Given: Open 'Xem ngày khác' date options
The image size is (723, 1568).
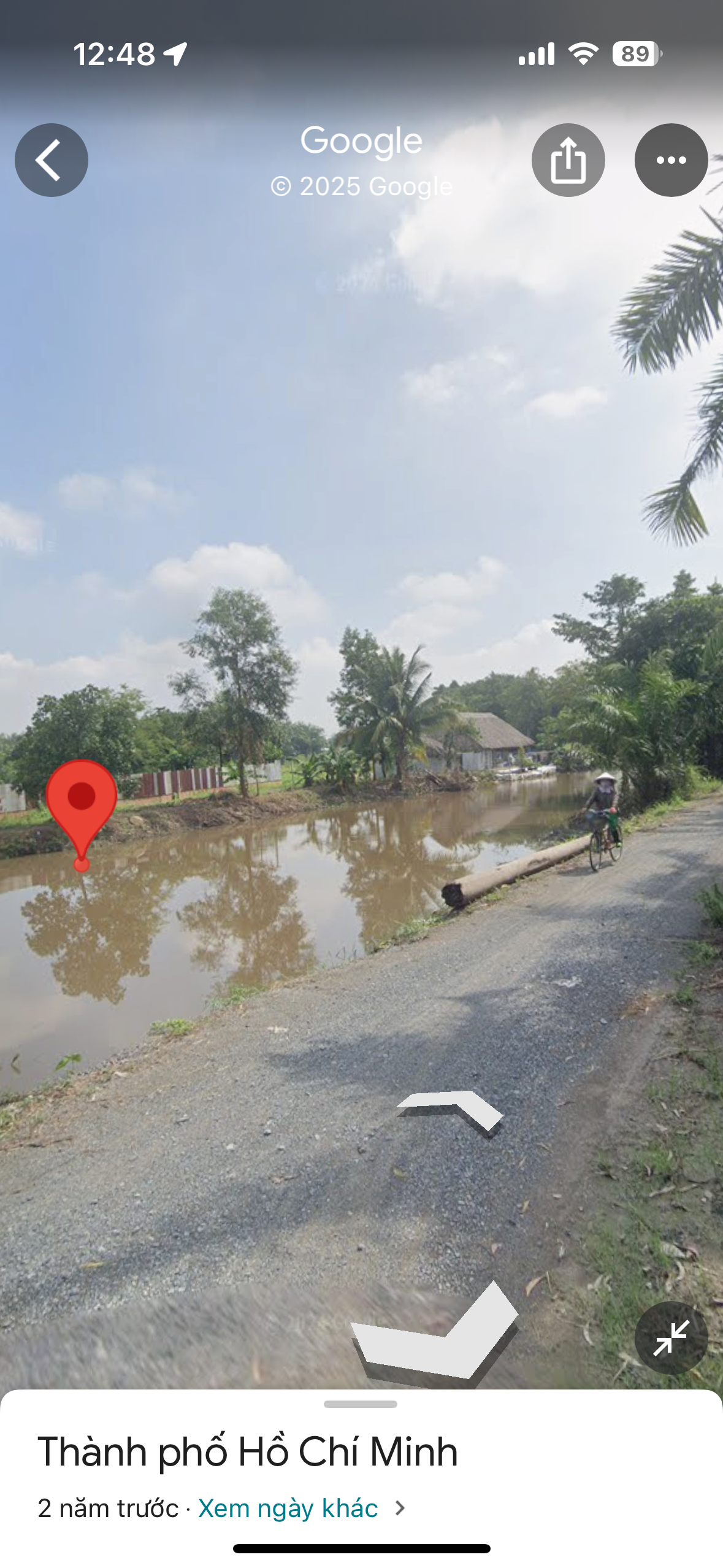Looking at the screenshot, I should pyautogui.click(x=288, y=1508).
